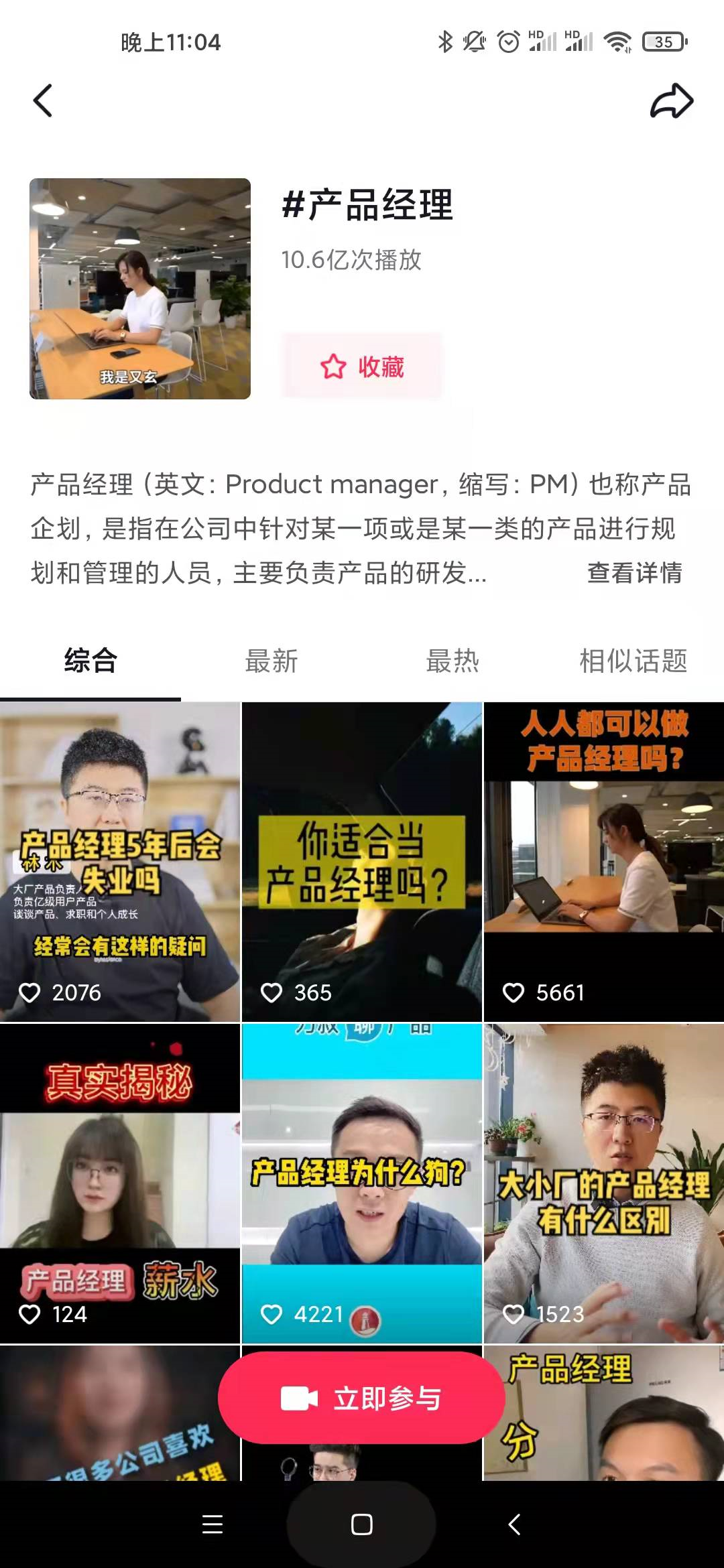This screenshot has height=1568, width=724.
Task: Play video 大小厂的产品经理有什么区别
Action: (603, 1183)
